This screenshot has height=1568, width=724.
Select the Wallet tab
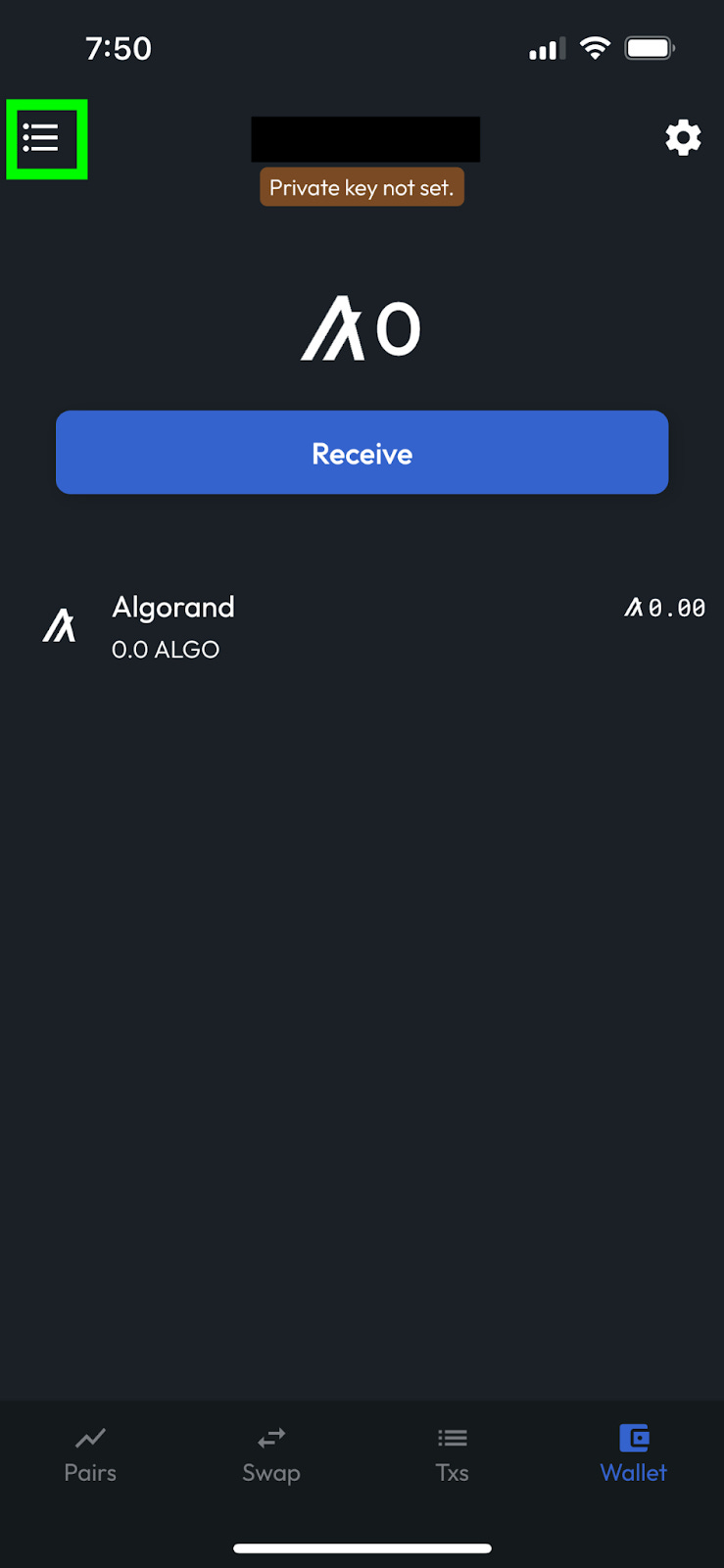click(x=634, y=1456)
